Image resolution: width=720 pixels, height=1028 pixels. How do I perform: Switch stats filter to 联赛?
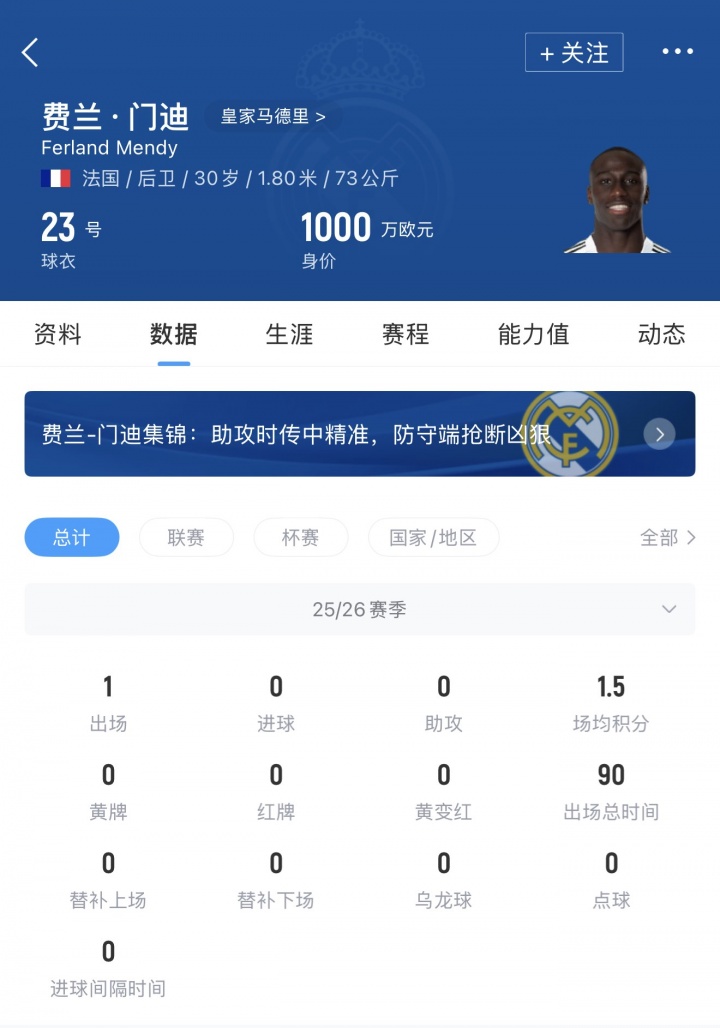coord(186,536)
